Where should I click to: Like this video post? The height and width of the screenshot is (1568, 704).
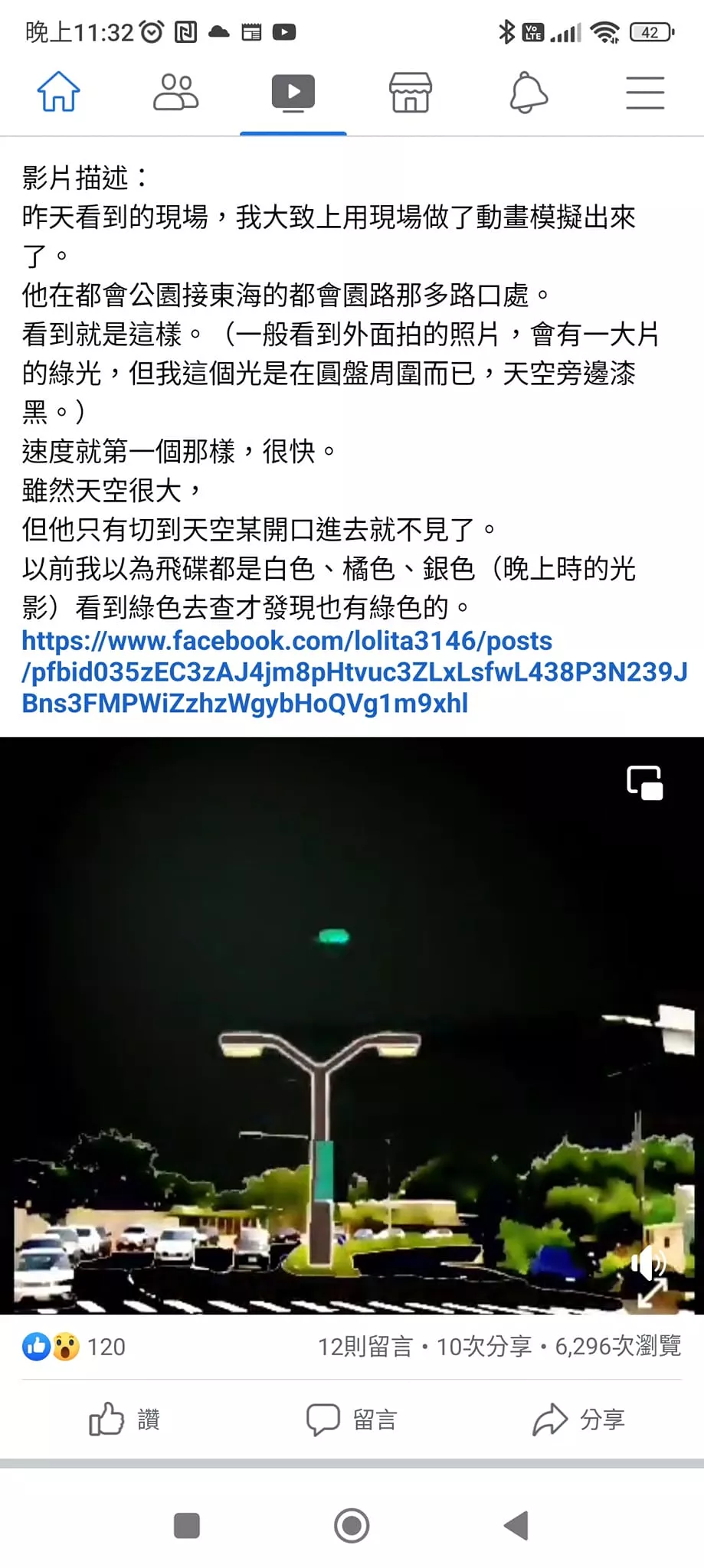coord(125,1419)
